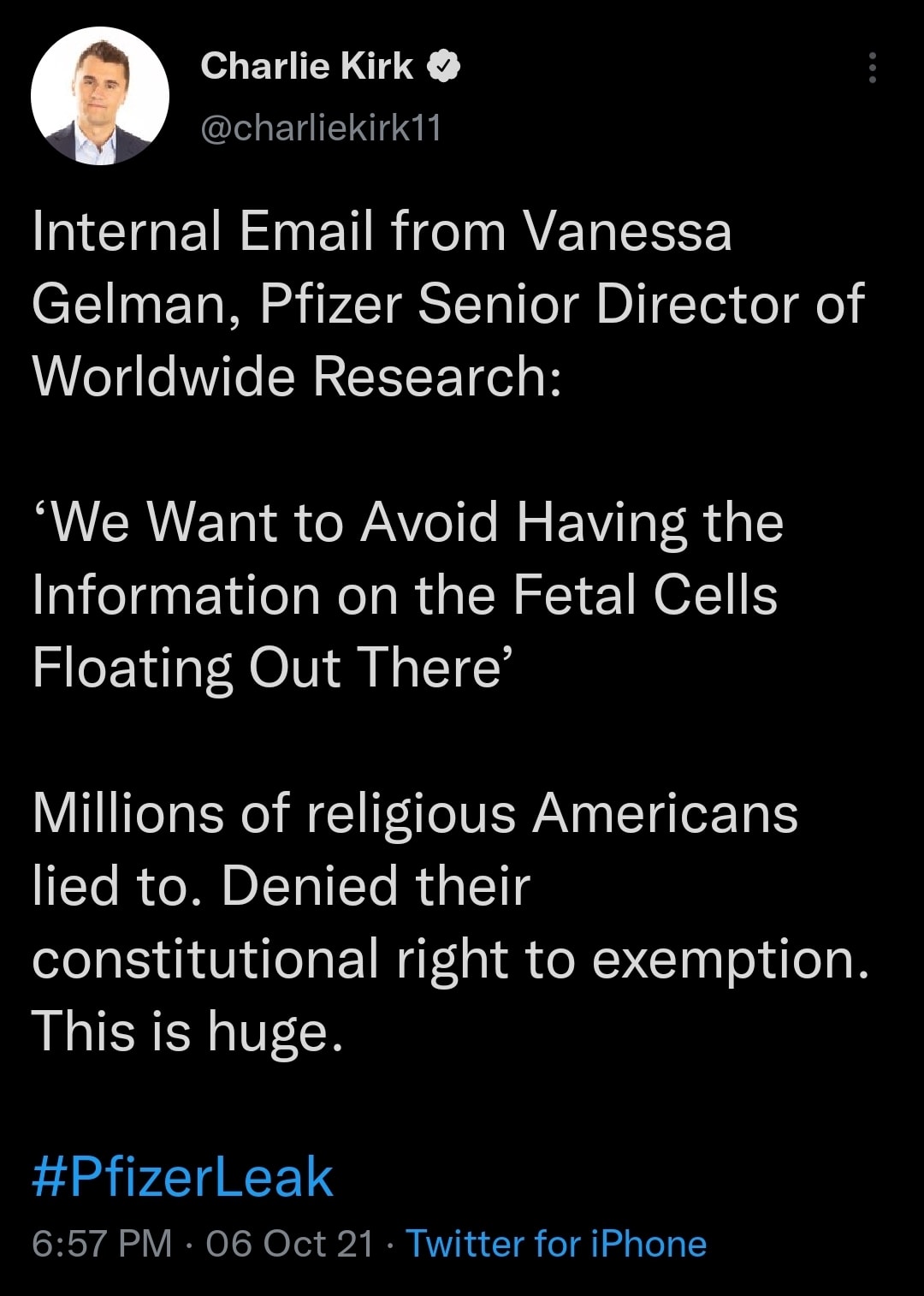924x1296 pixels.
Task: Open the tweet overflow menu
Action: (872, 68)
